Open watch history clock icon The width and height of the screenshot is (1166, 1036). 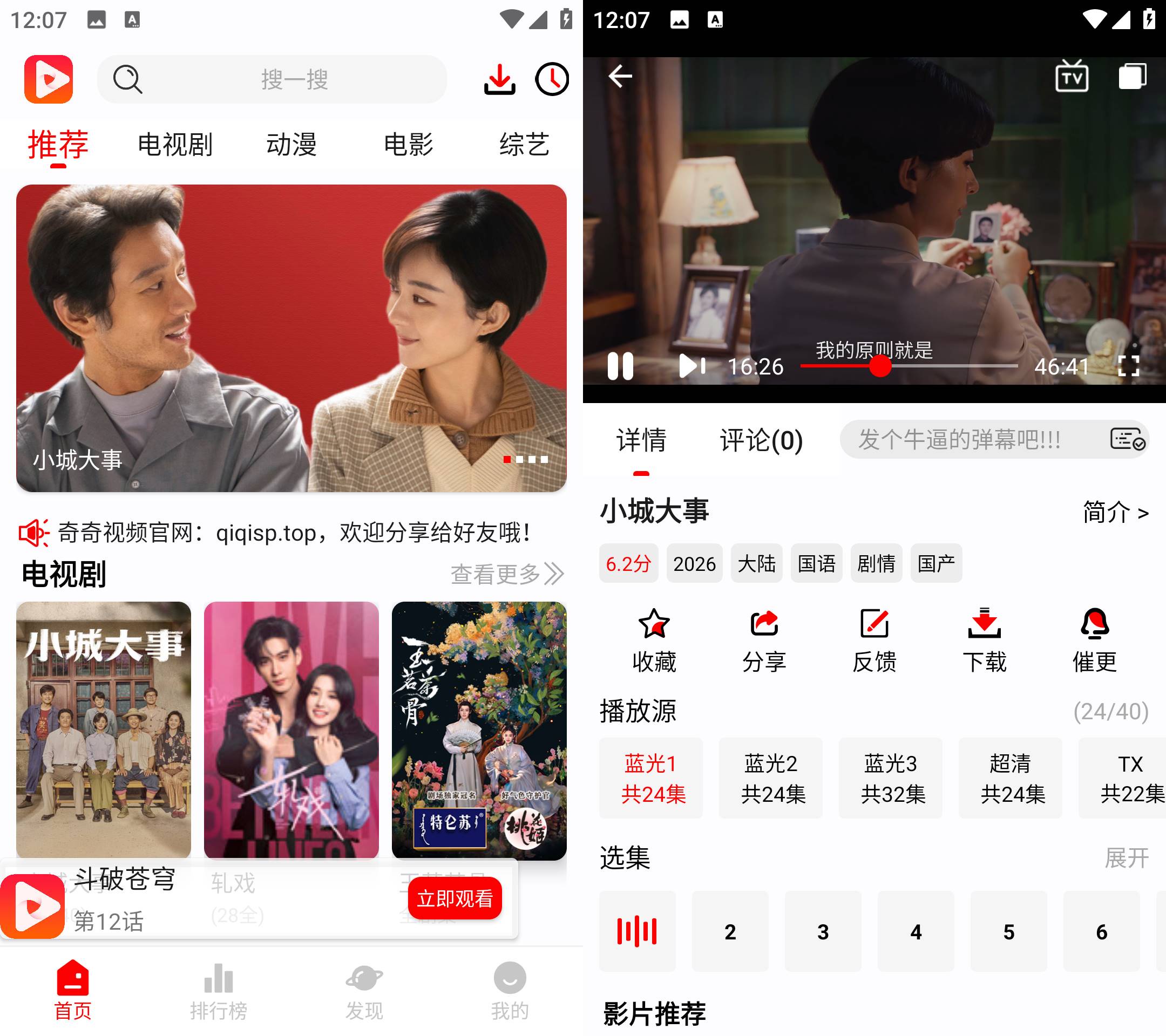(x=552, y=79)
